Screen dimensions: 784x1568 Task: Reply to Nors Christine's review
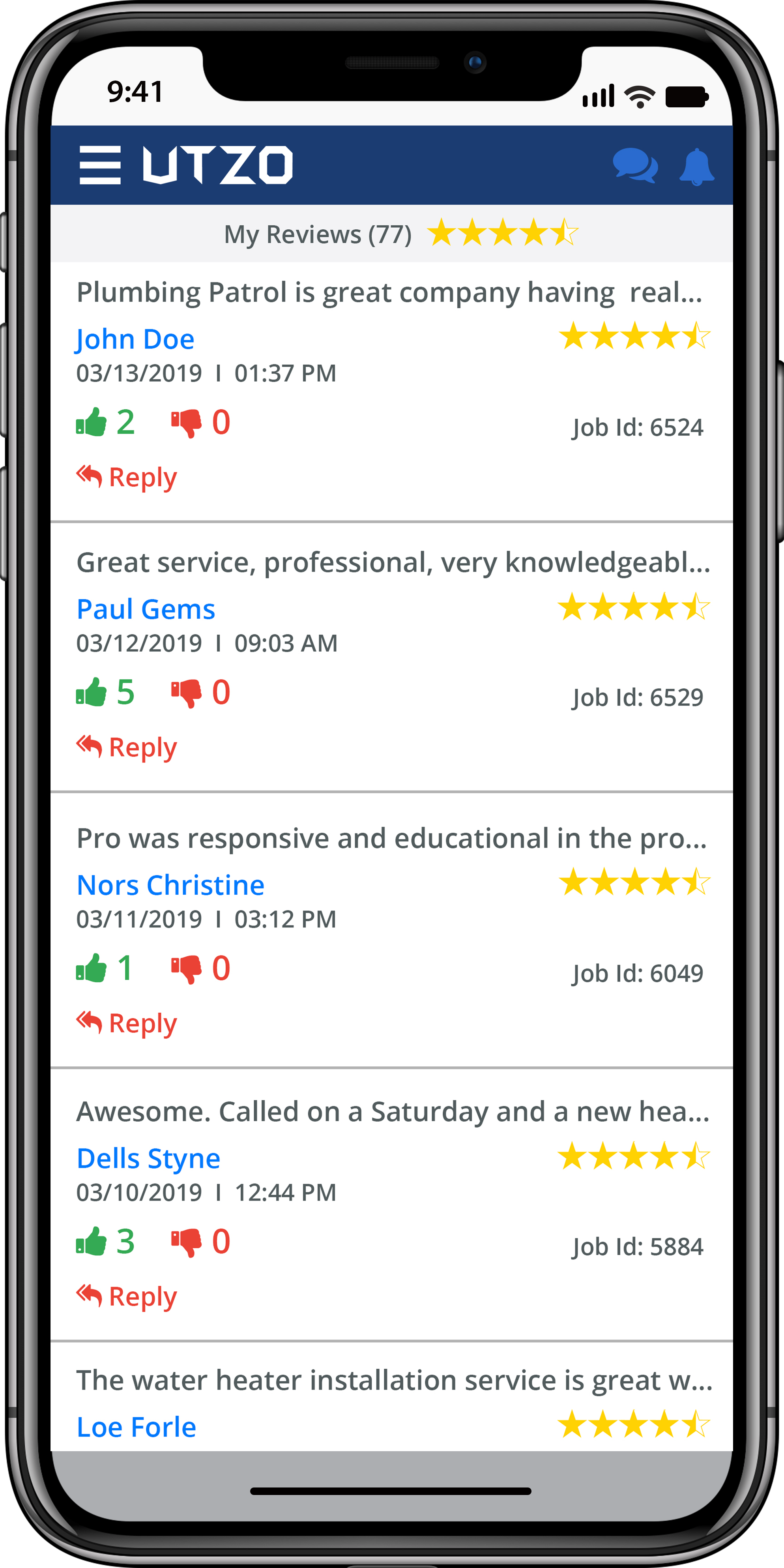click(x=127, y=1023)
